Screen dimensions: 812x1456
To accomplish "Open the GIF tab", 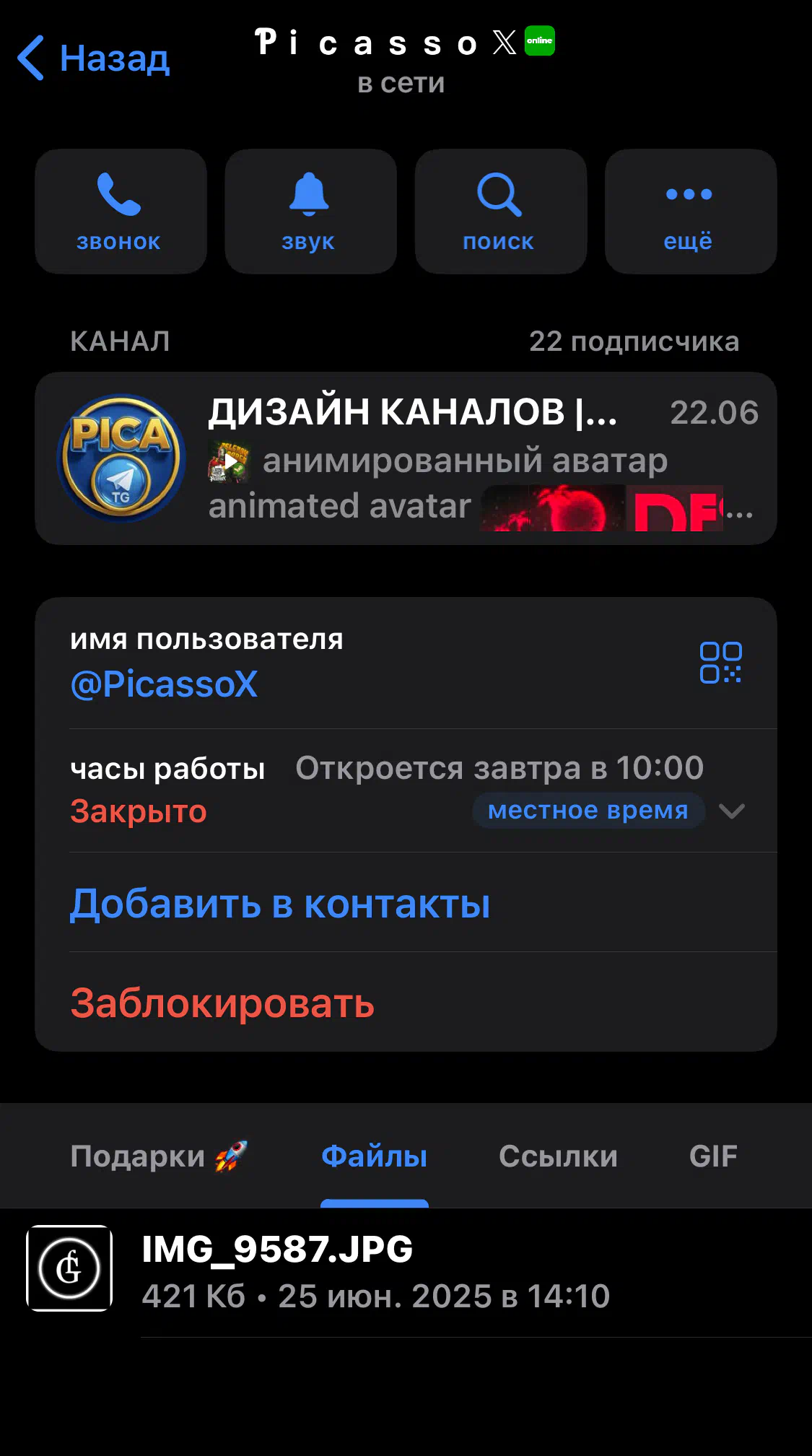I will (x=713, y=1156).
